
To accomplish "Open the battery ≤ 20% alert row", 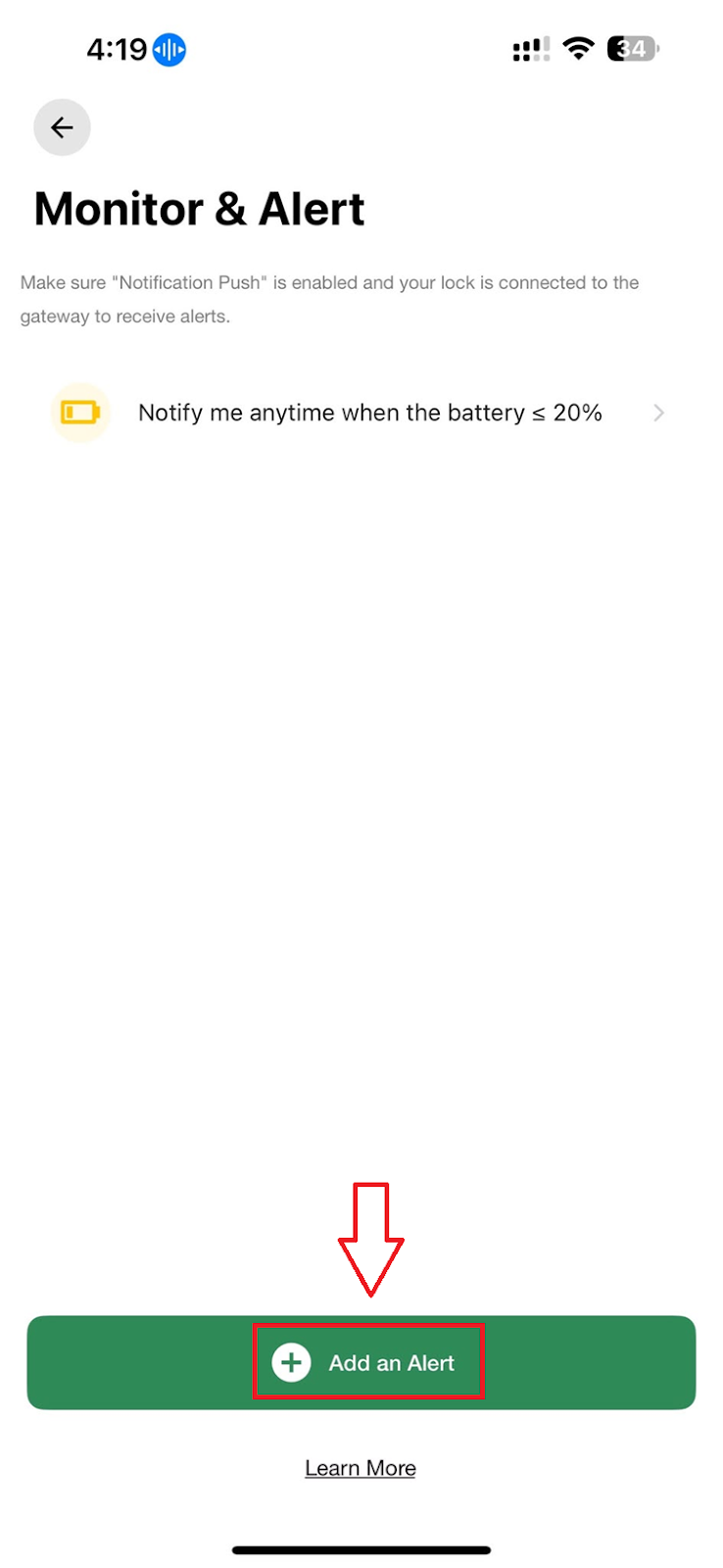I will (x=361, y=413).
